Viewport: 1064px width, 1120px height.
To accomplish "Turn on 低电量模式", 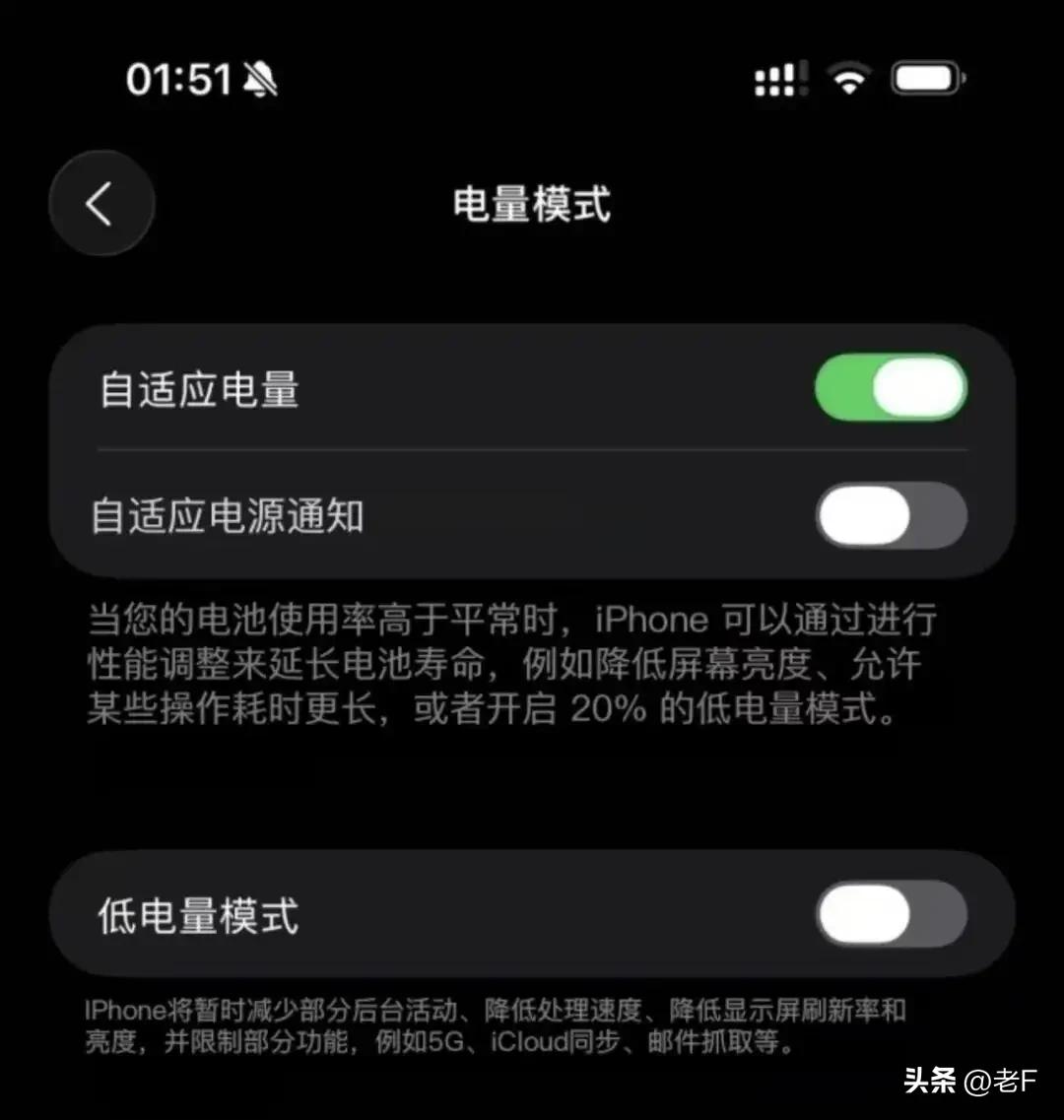I will coord(891,914).
